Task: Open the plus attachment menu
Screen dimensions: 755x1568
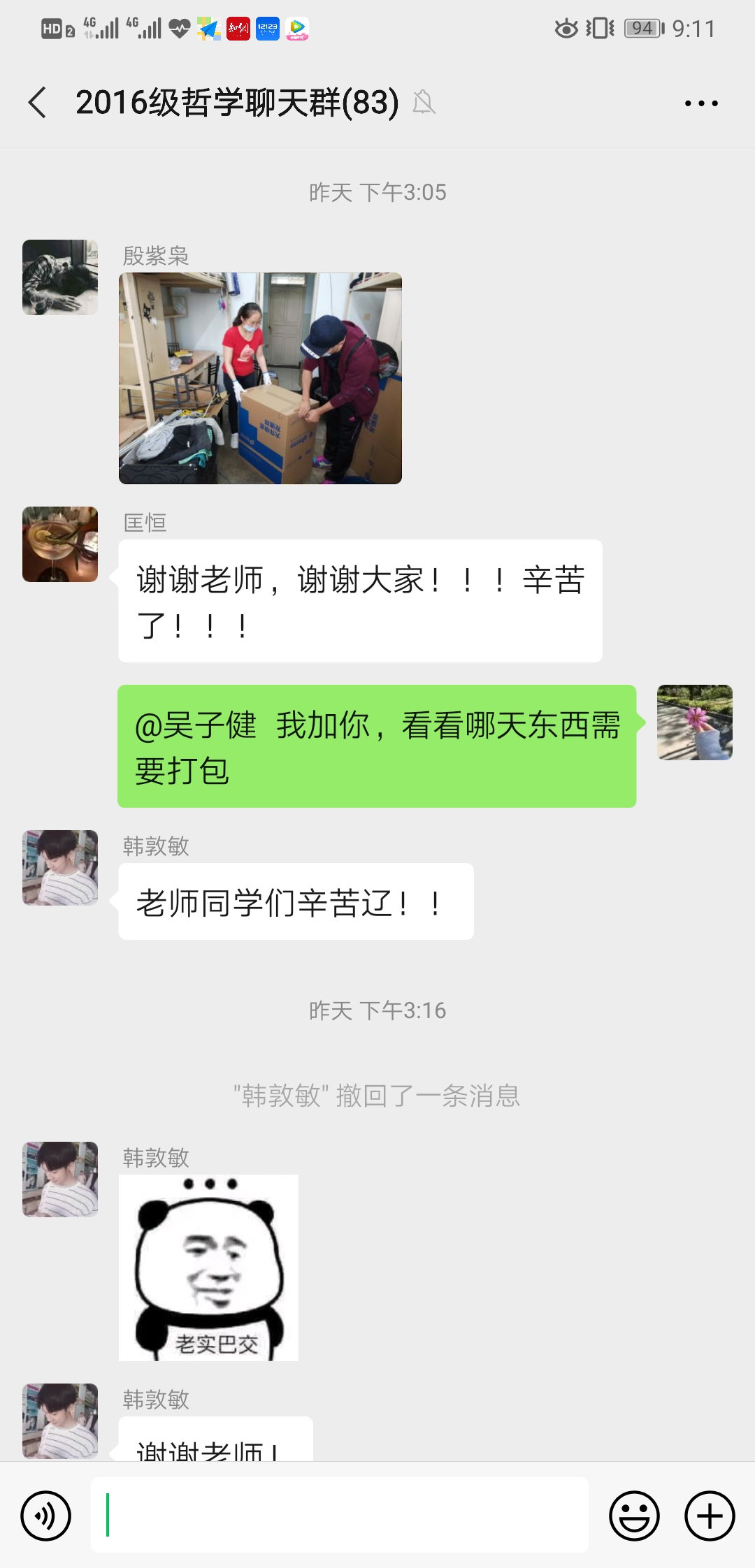Action: [x=710, y=1516]
